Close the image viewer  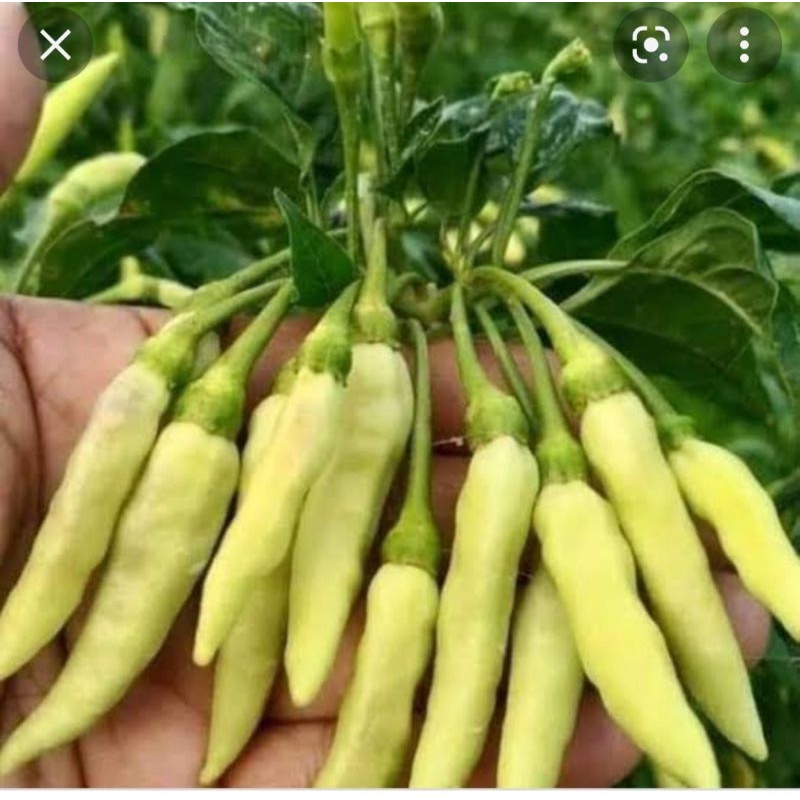(x=55, y=45)
